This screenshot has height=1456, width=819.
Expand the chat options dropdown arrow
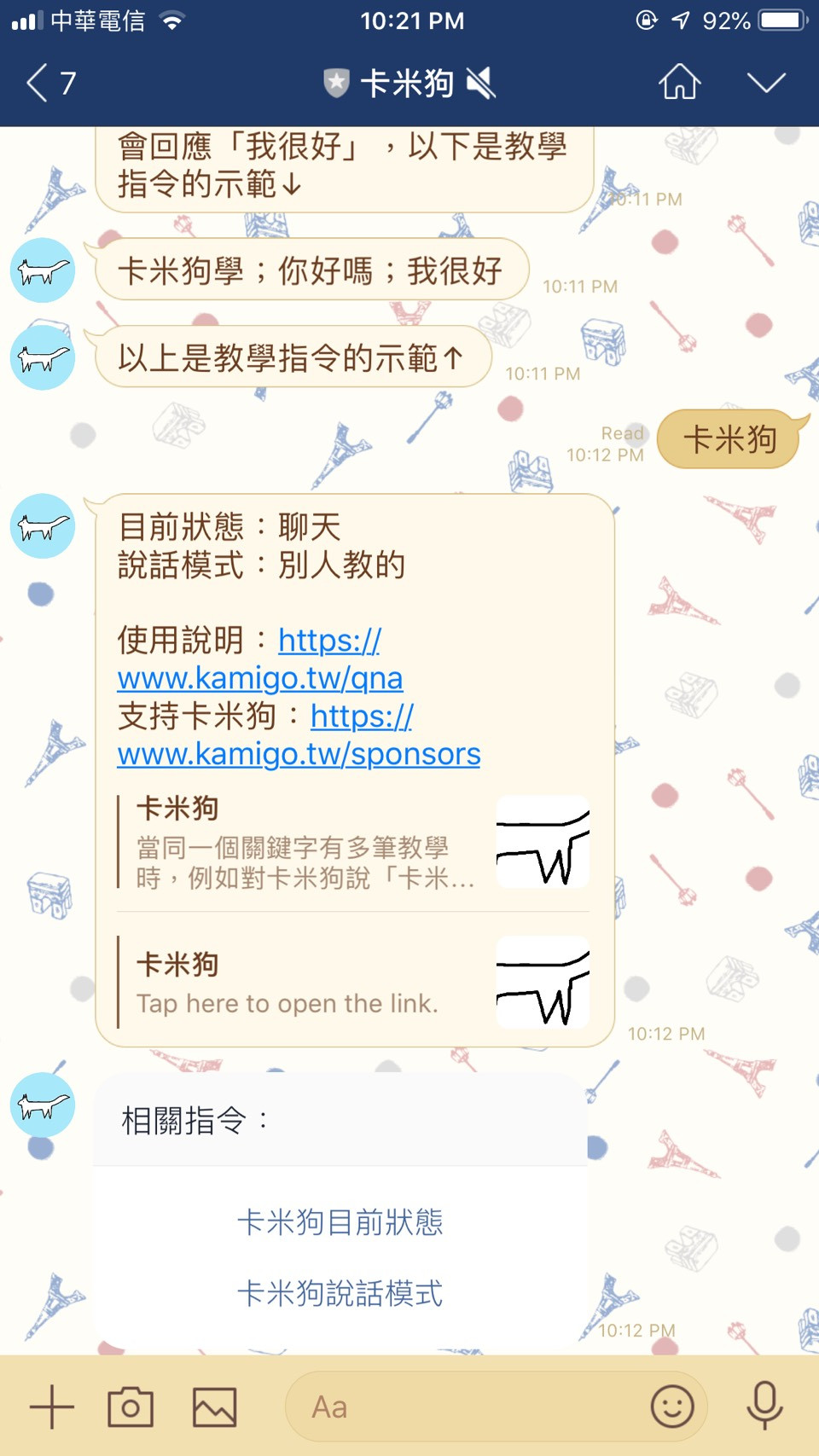pyautogui.click(x=765, y=83)
